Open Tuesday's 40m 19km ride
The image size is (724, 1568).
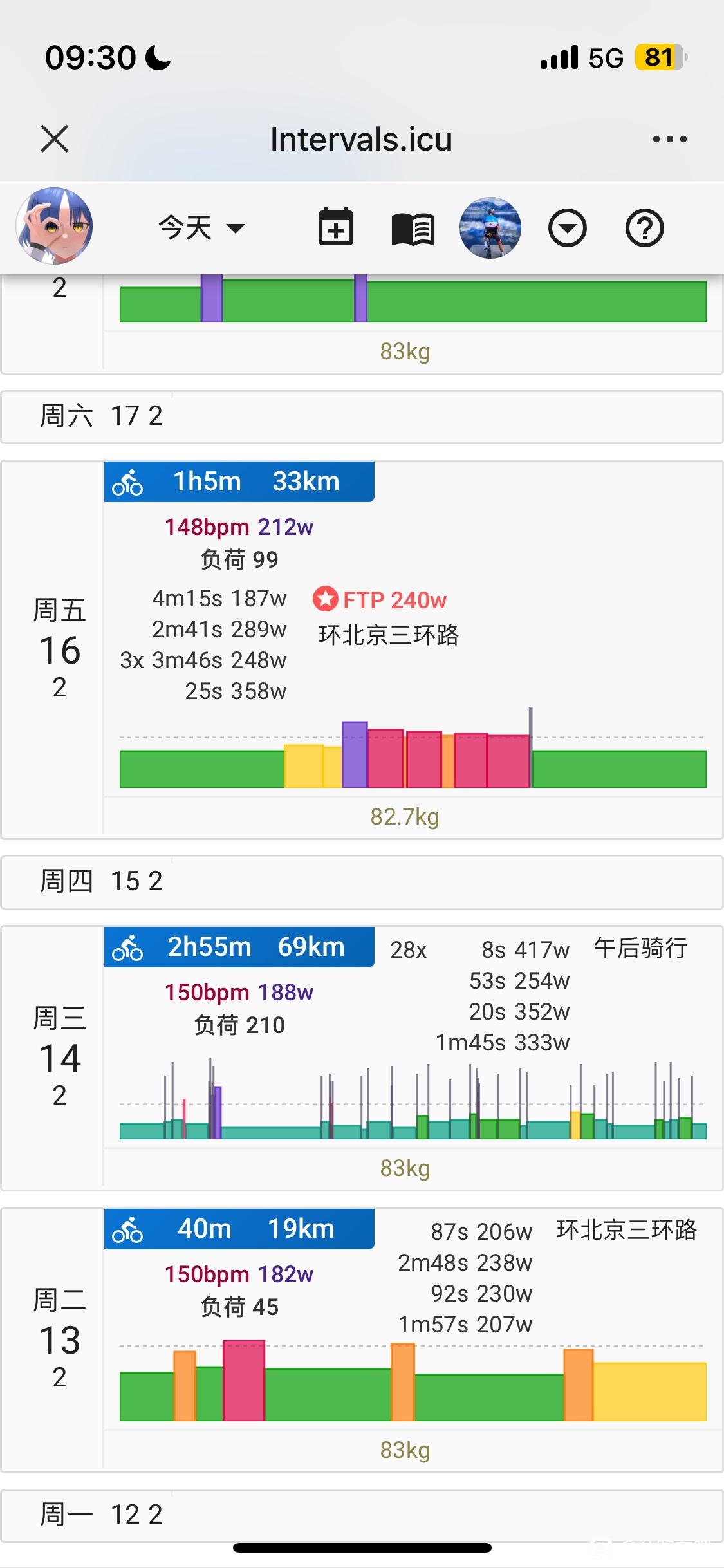[x=239, y=1229]
